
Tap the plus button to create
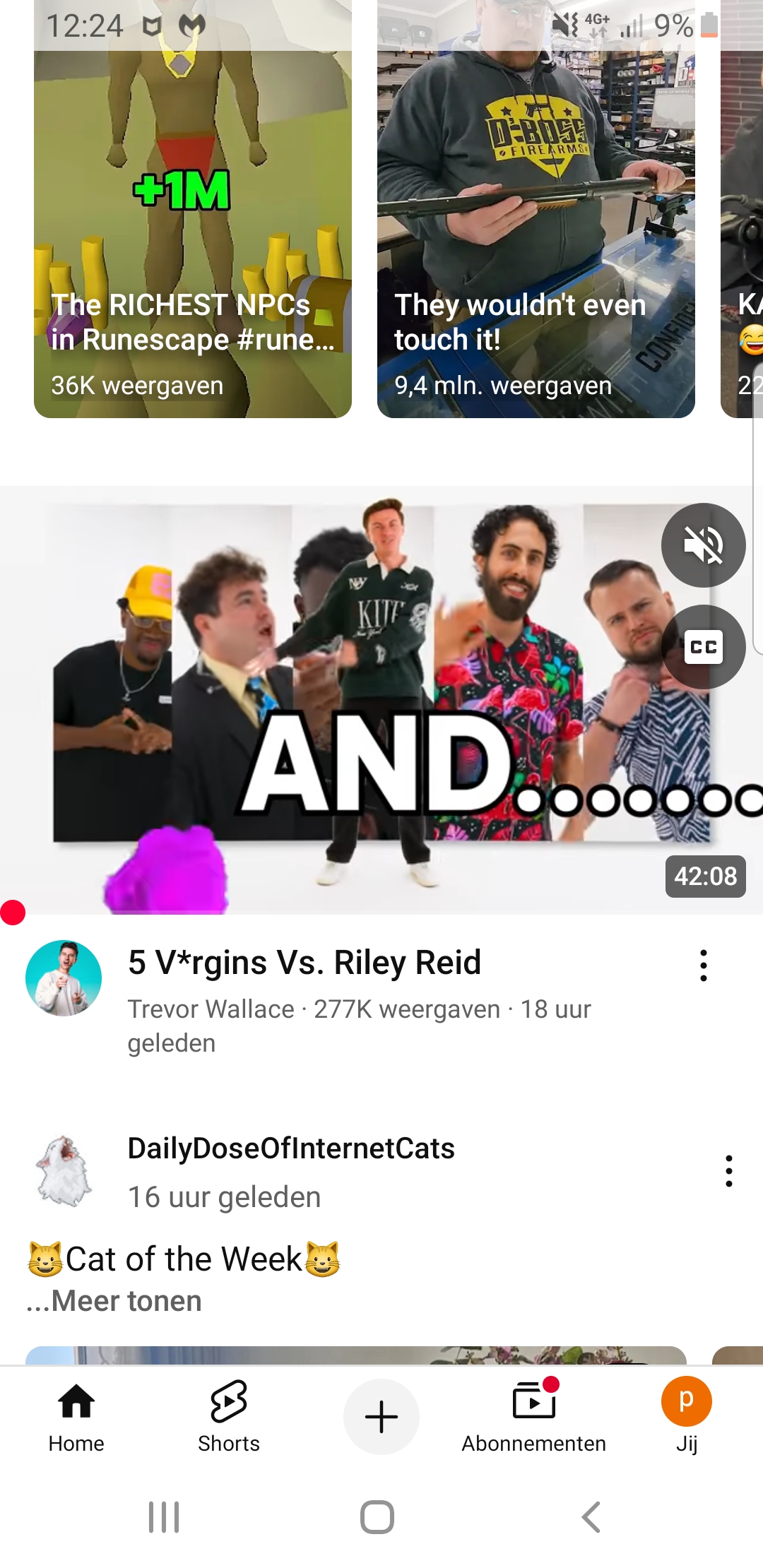[381, 1416]
